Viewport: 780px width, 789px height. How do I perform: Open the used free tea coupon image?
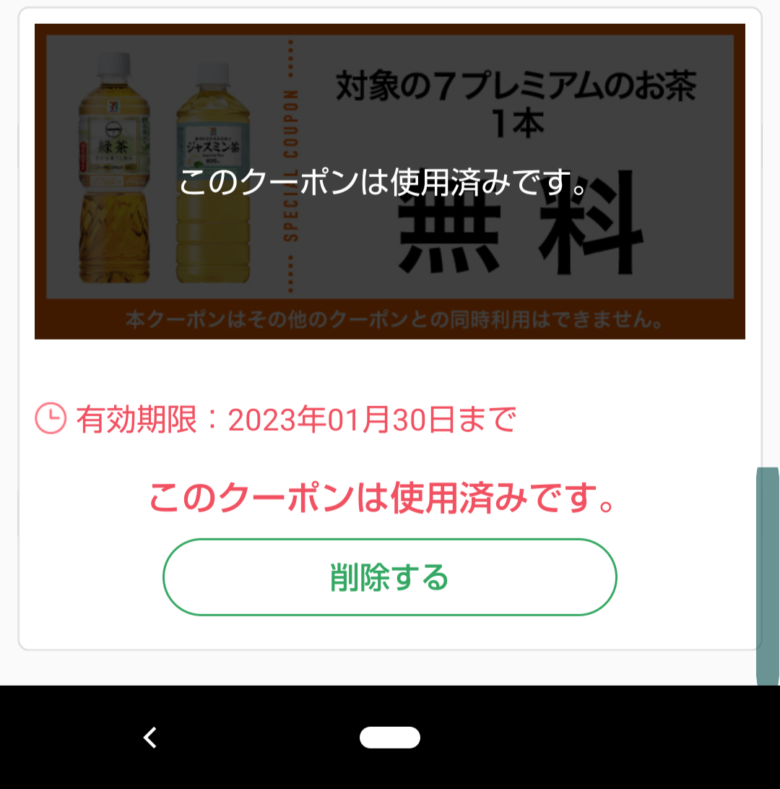point(389,181)
